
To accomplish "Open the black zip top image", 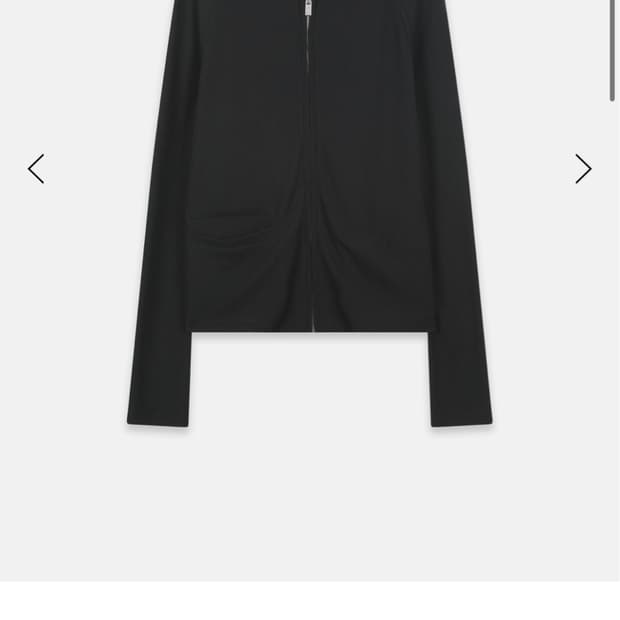I will tap(310, 214).
